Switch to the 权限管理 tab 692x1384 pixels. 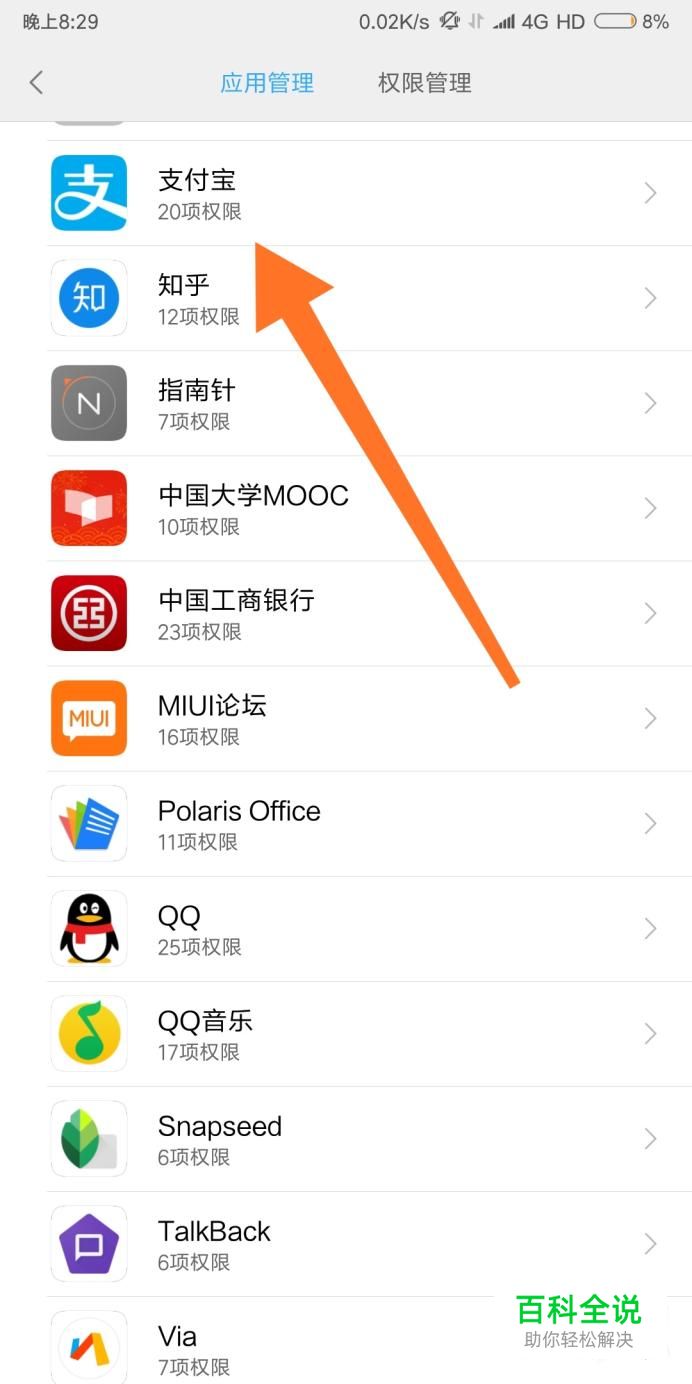tap(424, 83)
